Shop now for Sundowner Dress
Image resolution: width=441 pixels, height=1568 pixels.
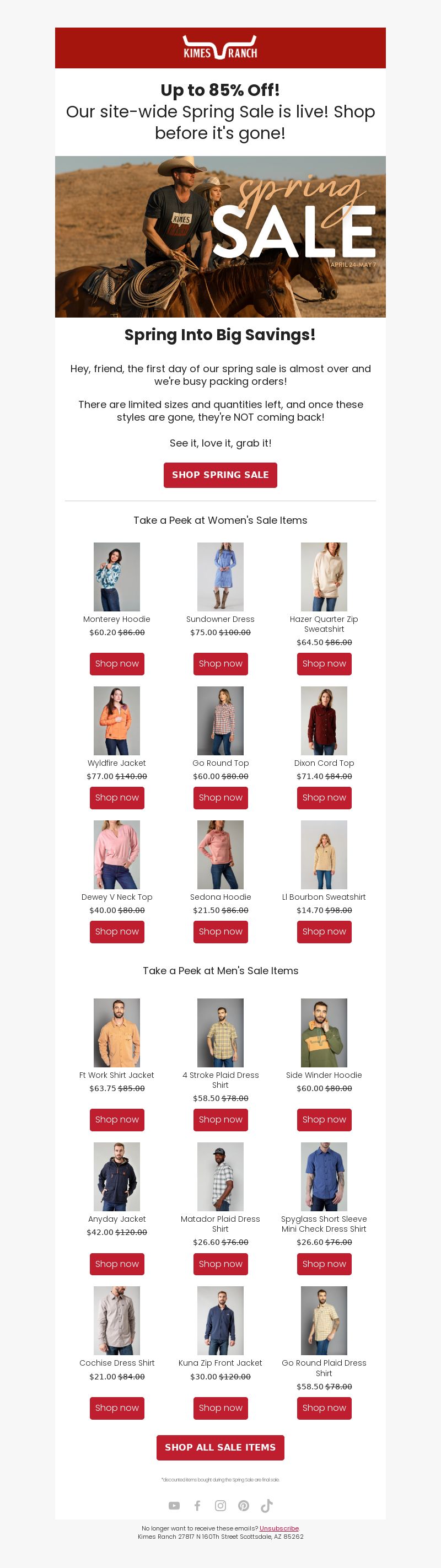[x=220, y=663]
